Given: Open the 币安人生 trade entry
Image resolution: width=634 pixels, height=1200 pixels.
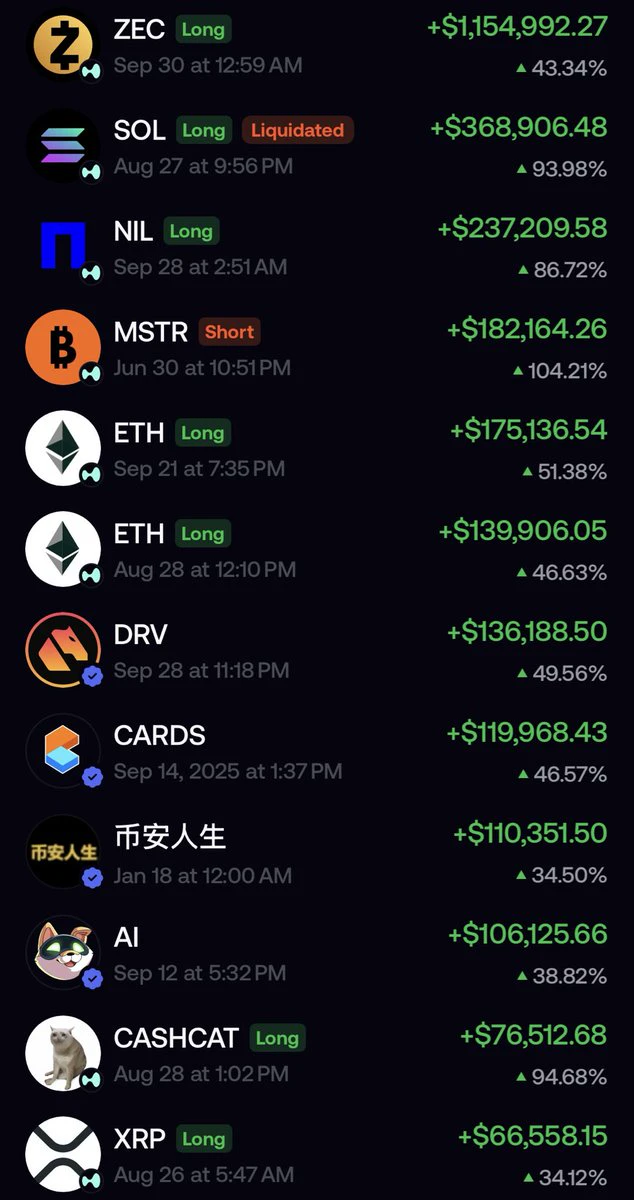Looking at the screenshot, I should click(317, 854).
